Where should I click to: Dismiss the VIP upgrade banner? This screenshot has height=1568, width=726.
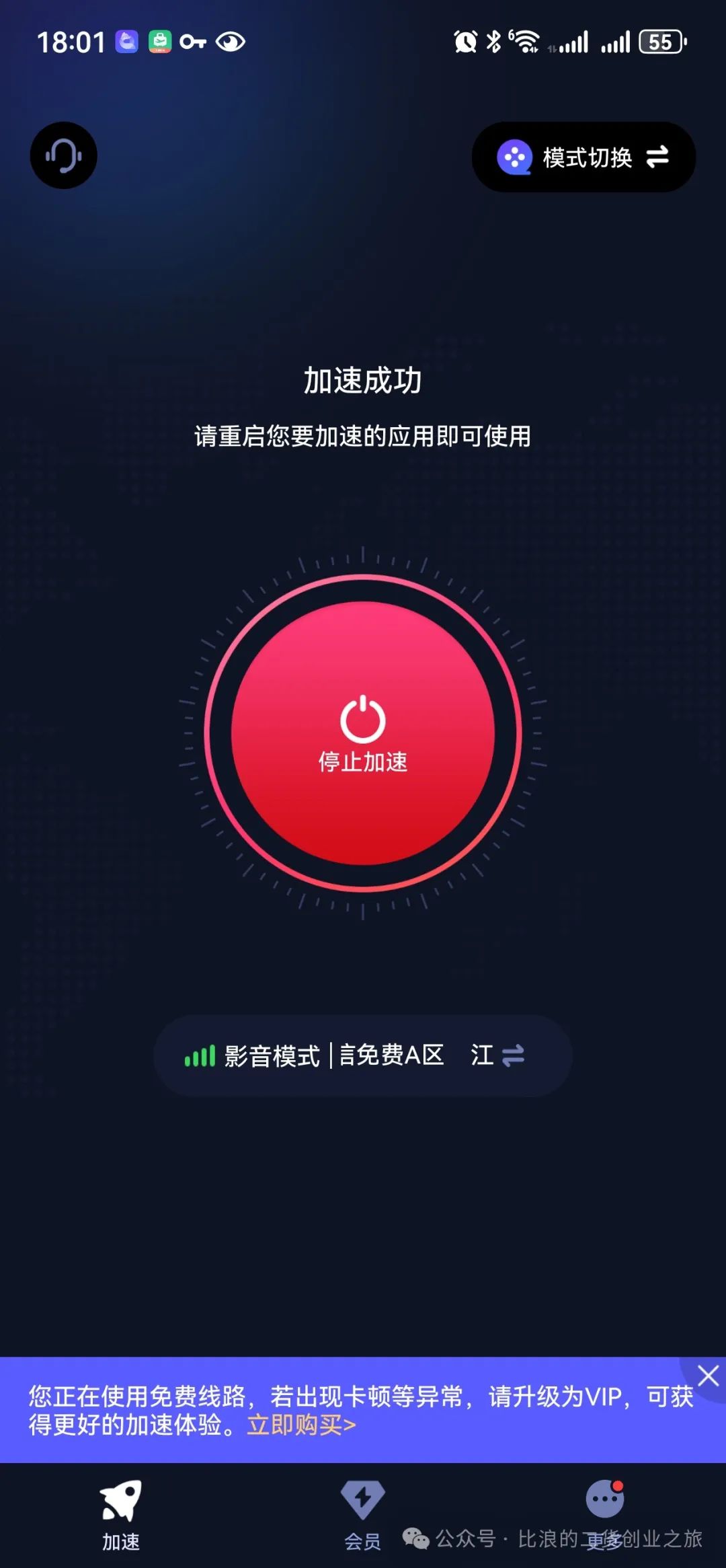708,1376
